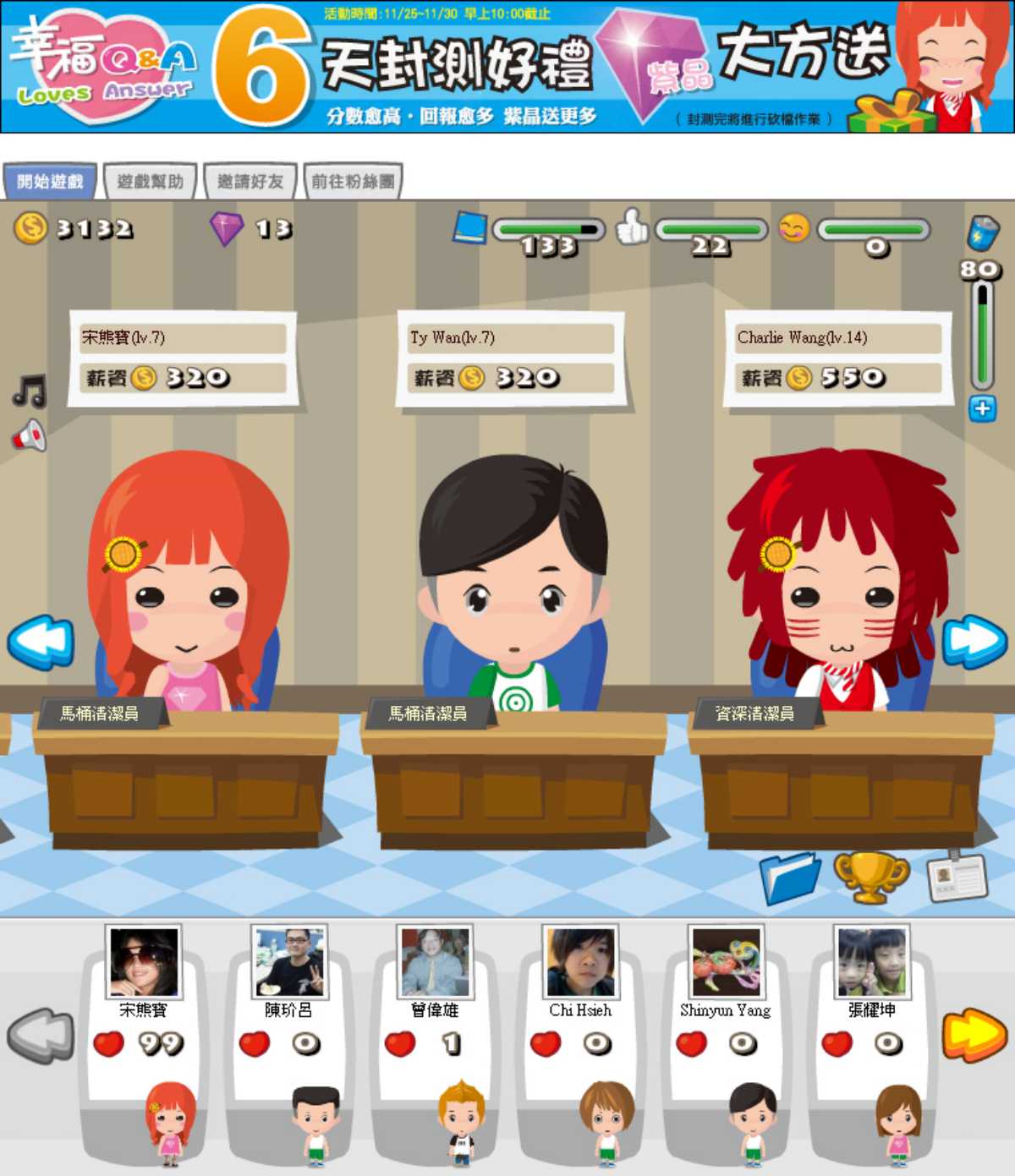Tap the blue plus button under energy bar

(x=982, y=409)
